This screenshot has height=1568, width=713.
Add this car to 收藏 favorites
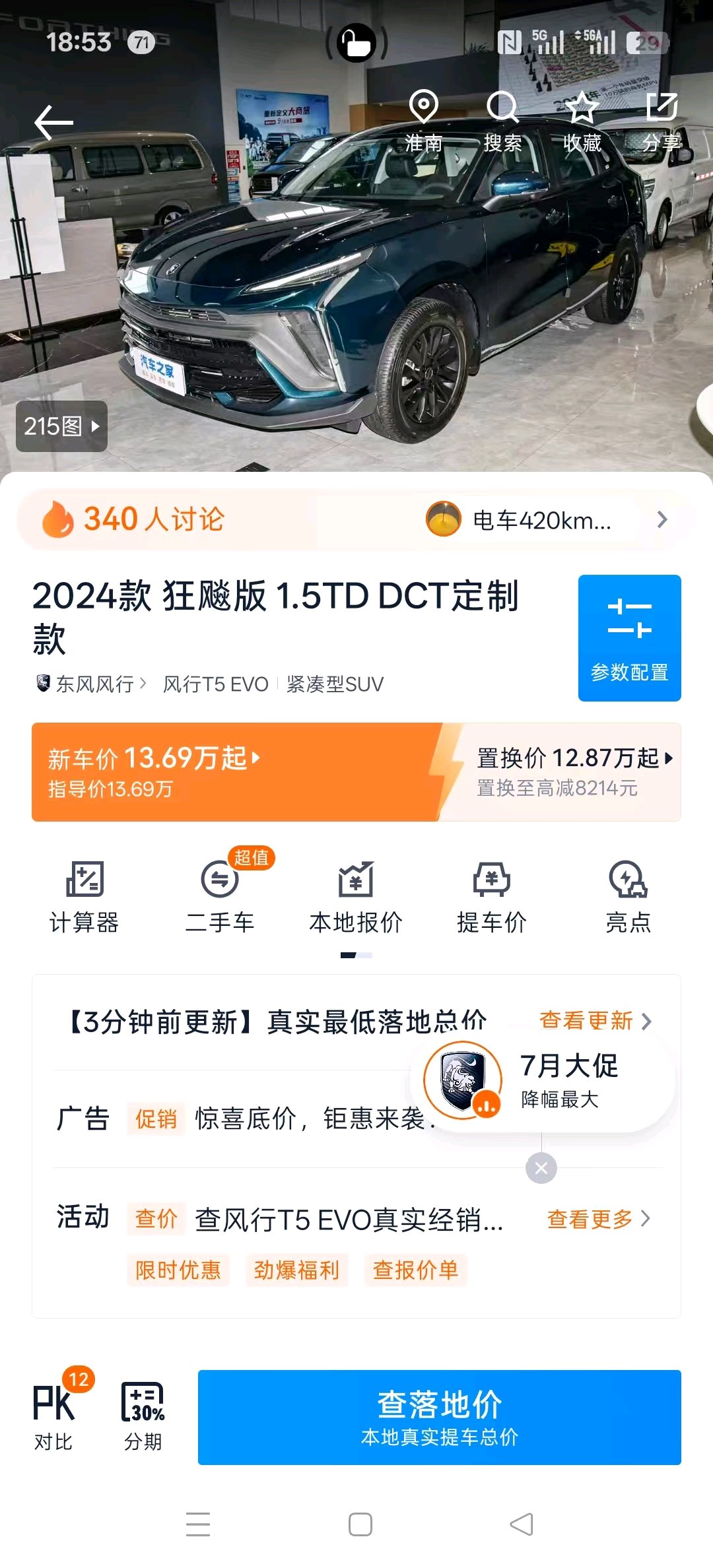(582, 121)
